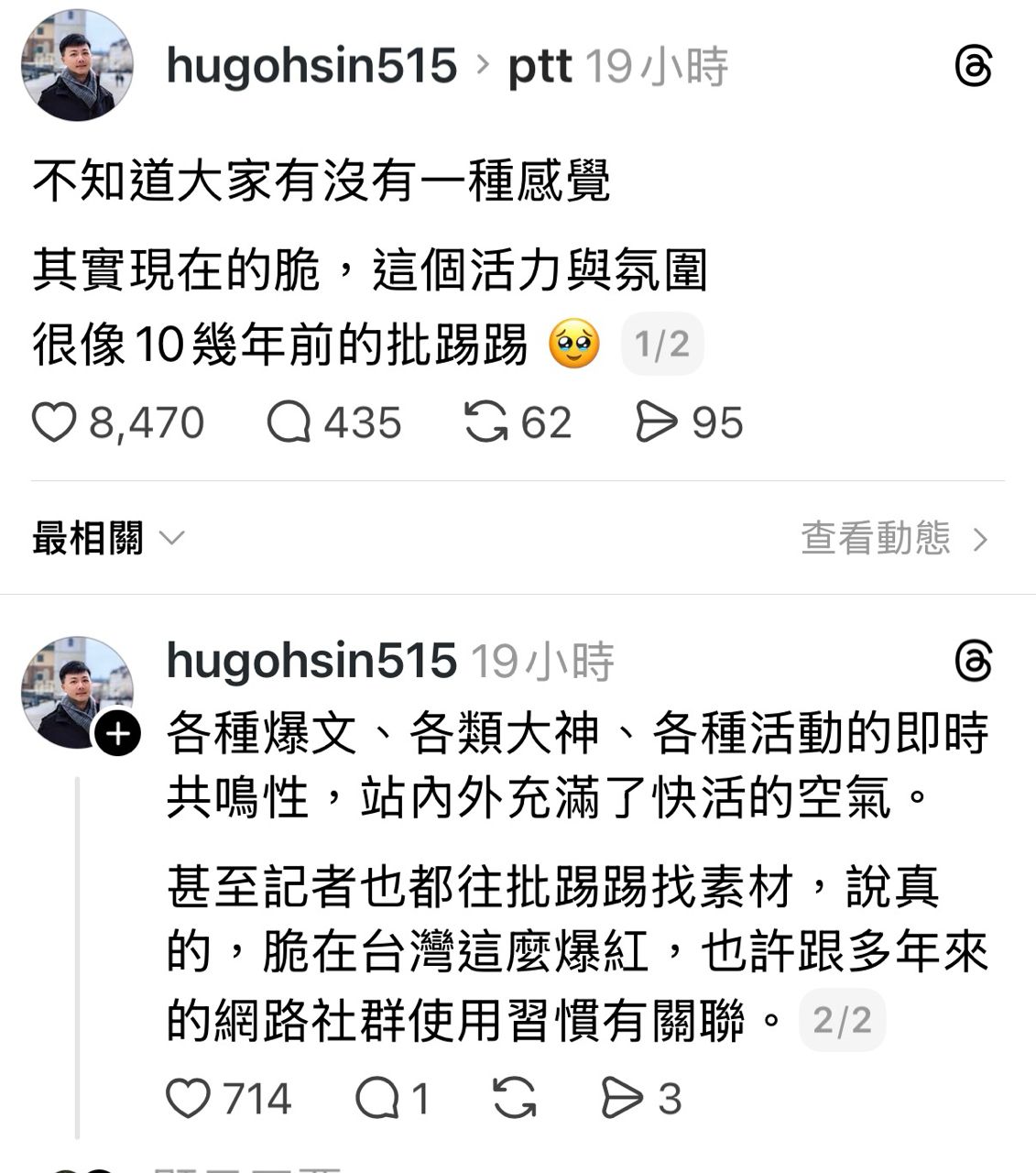Open comments on the 2/2 reply
This screenshot has height=1173, width=1036.
[x=376, y=1099]
